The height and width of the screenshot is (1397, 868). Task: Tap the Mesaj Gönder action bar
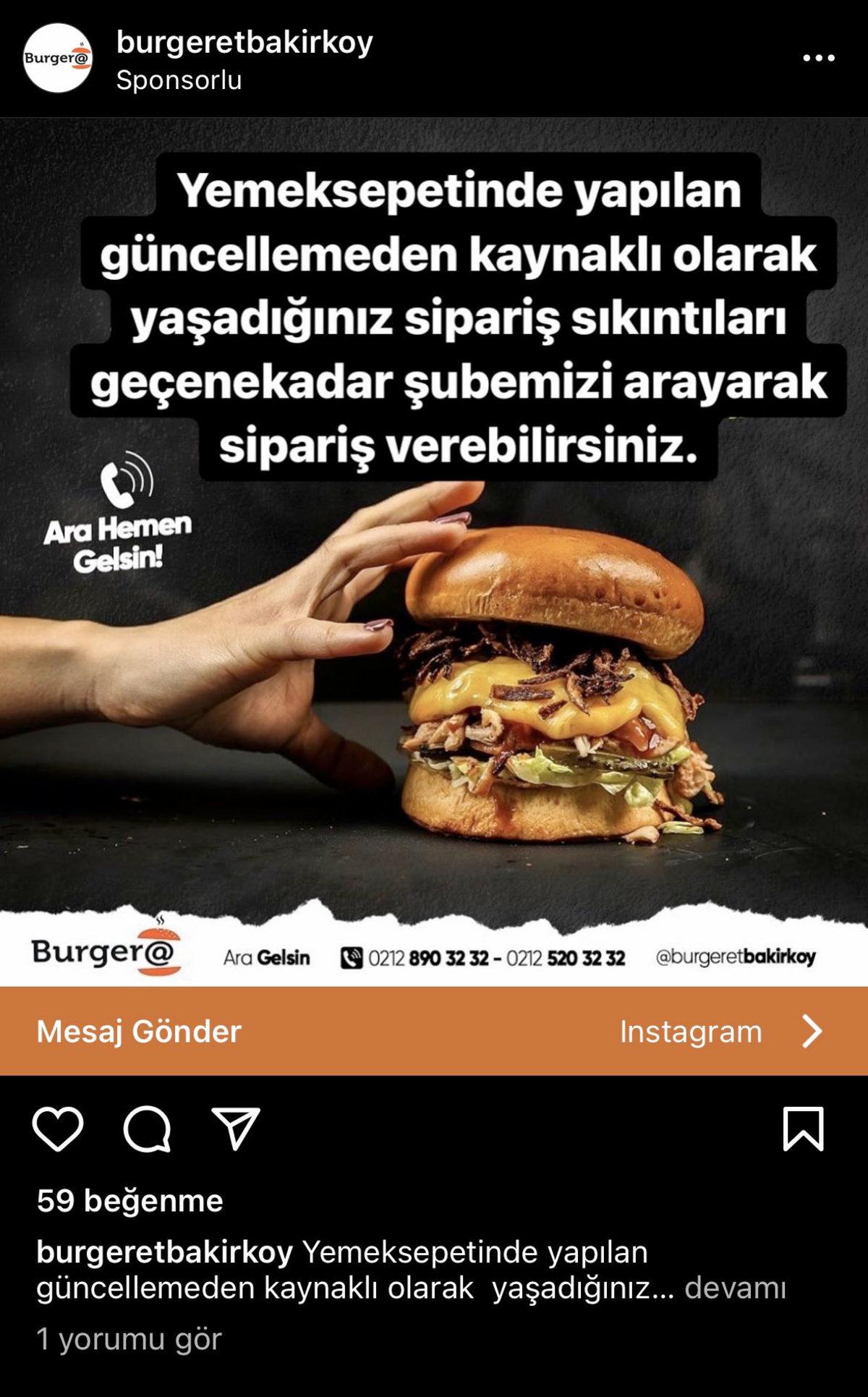(140, 1032)
